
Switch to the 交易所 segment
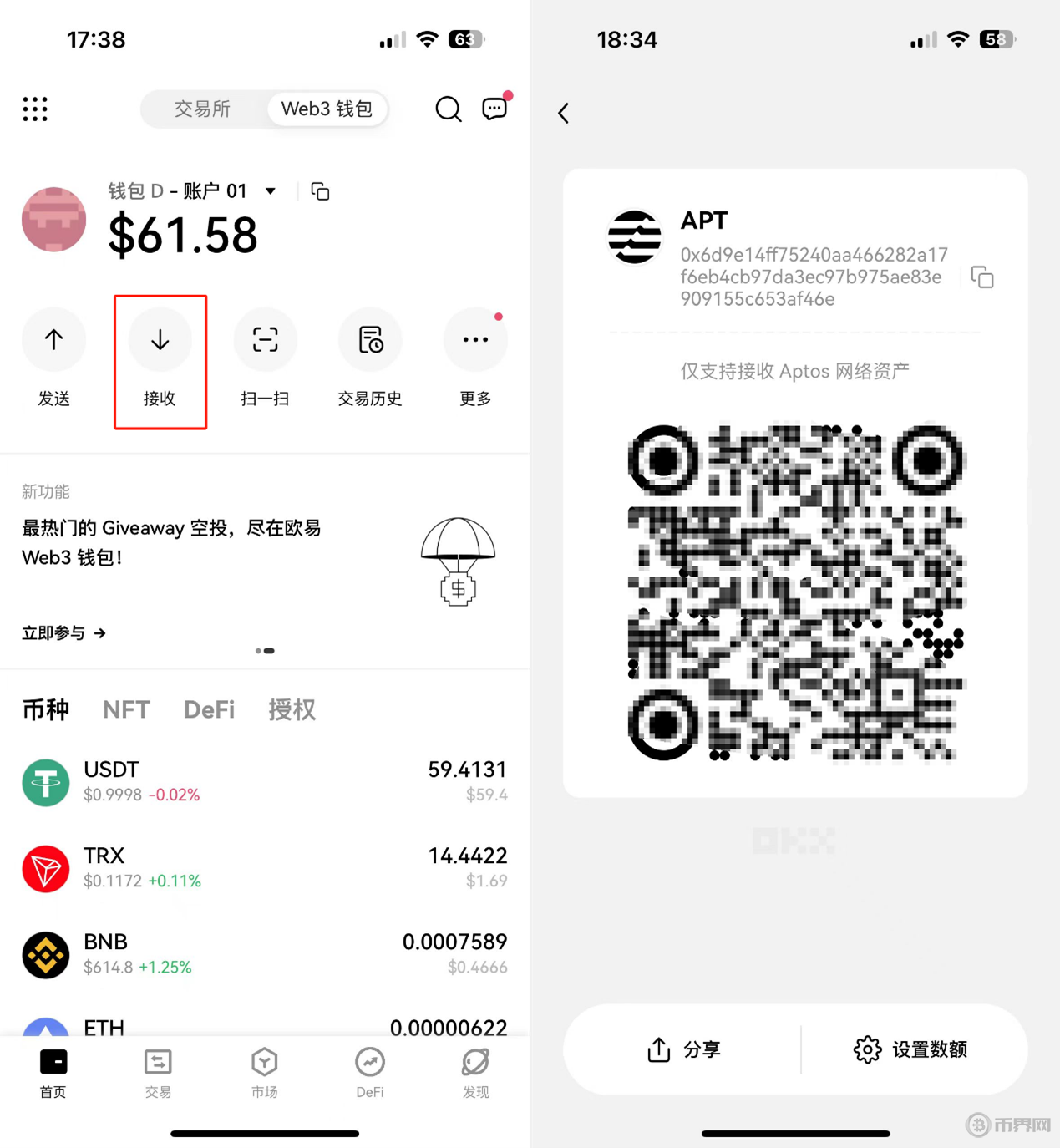pos(202,109)
